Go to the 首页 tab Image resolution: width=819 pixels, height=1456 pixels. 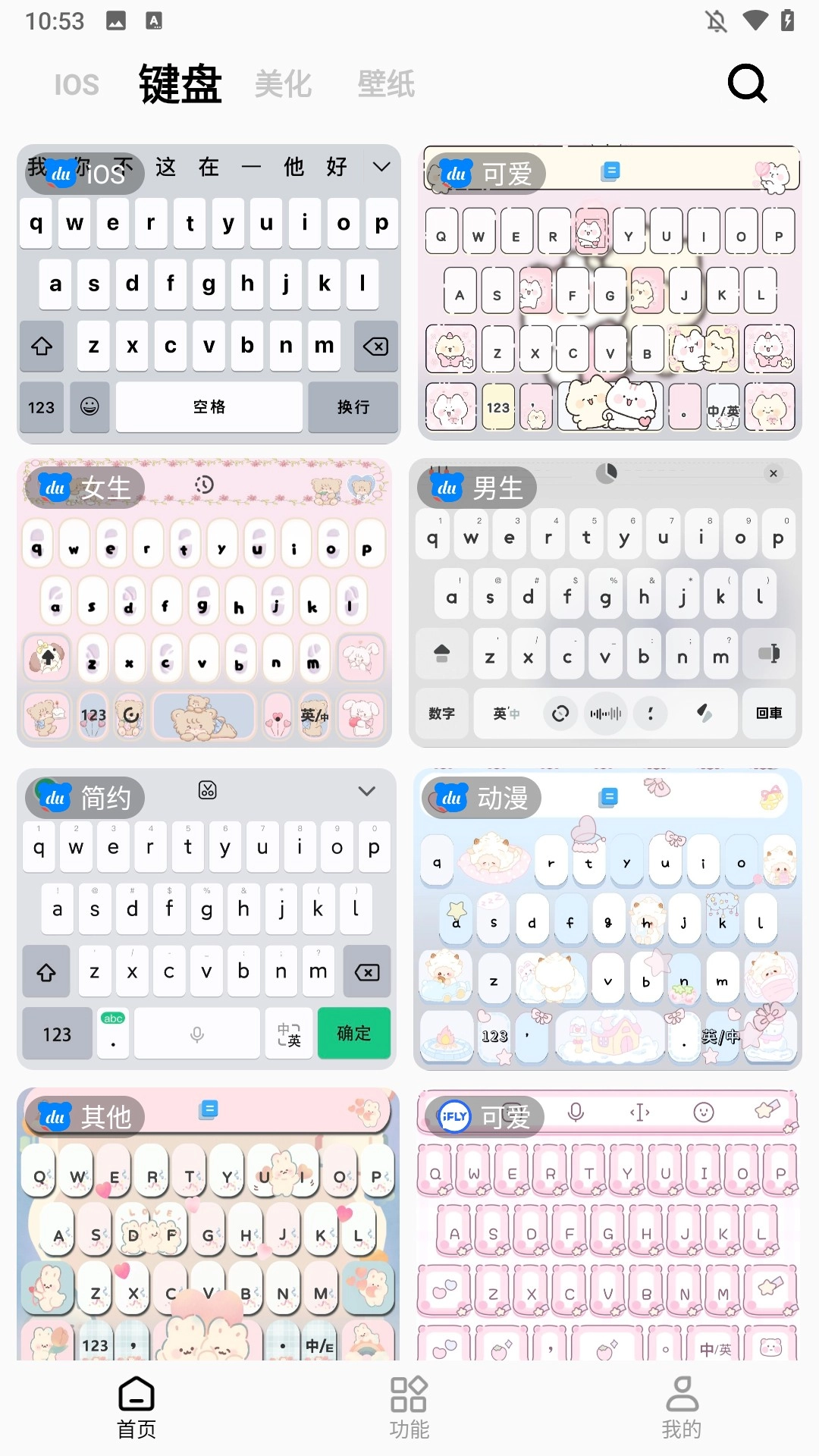136,1408
